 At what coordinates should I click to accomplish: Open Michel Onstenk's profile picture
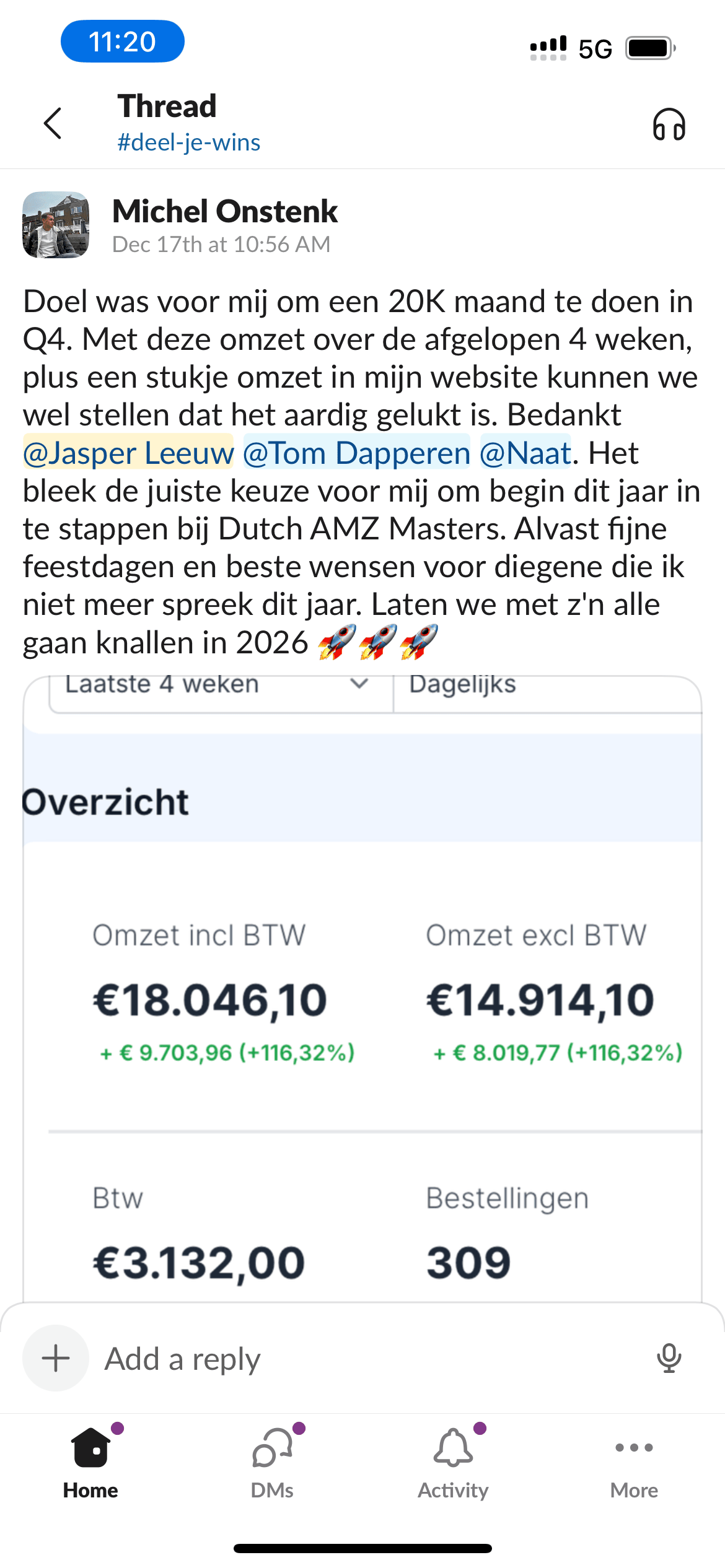pos(56,225)
